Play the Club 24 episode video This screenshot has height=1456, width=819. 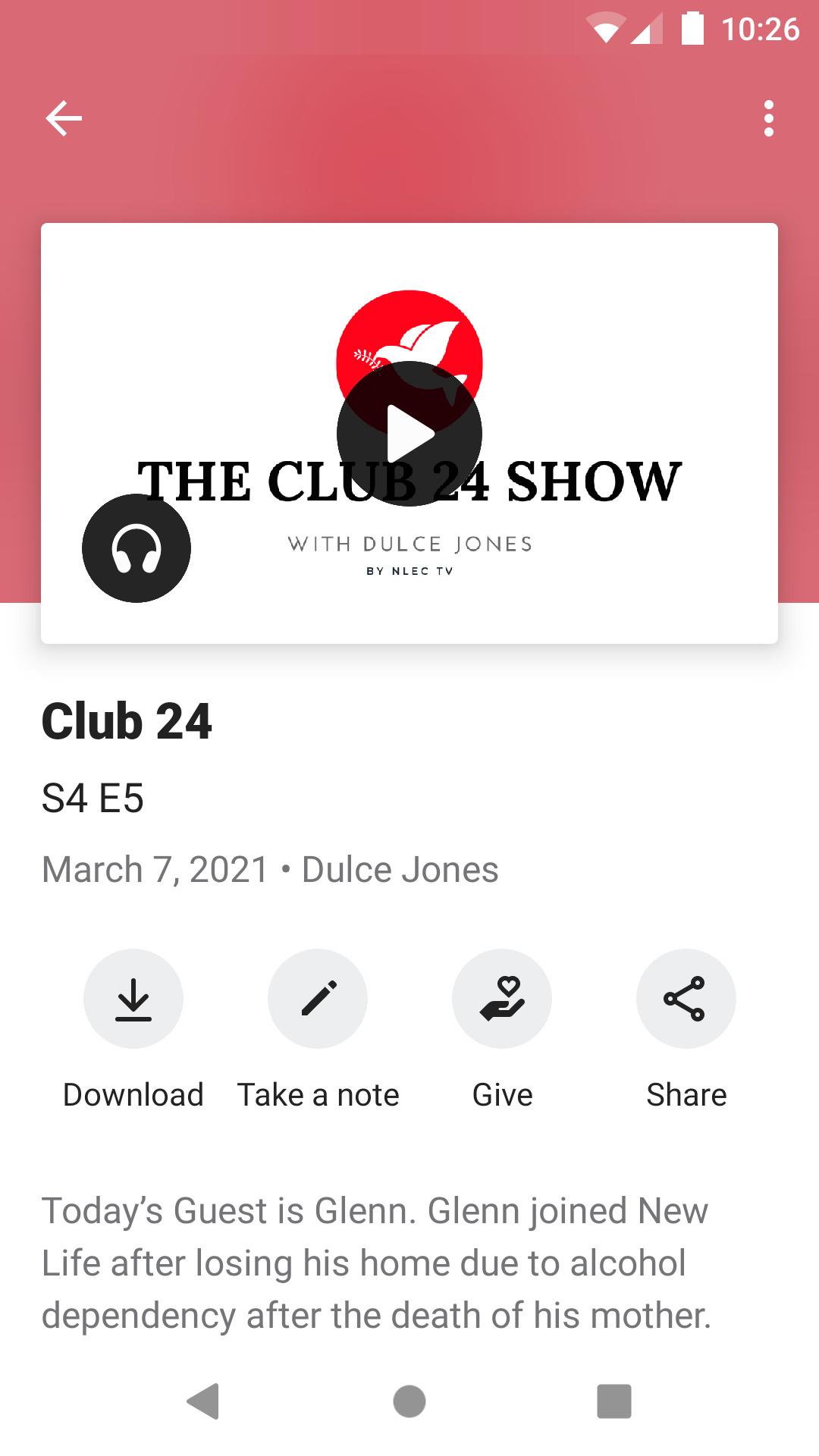(x=409, y=434)
